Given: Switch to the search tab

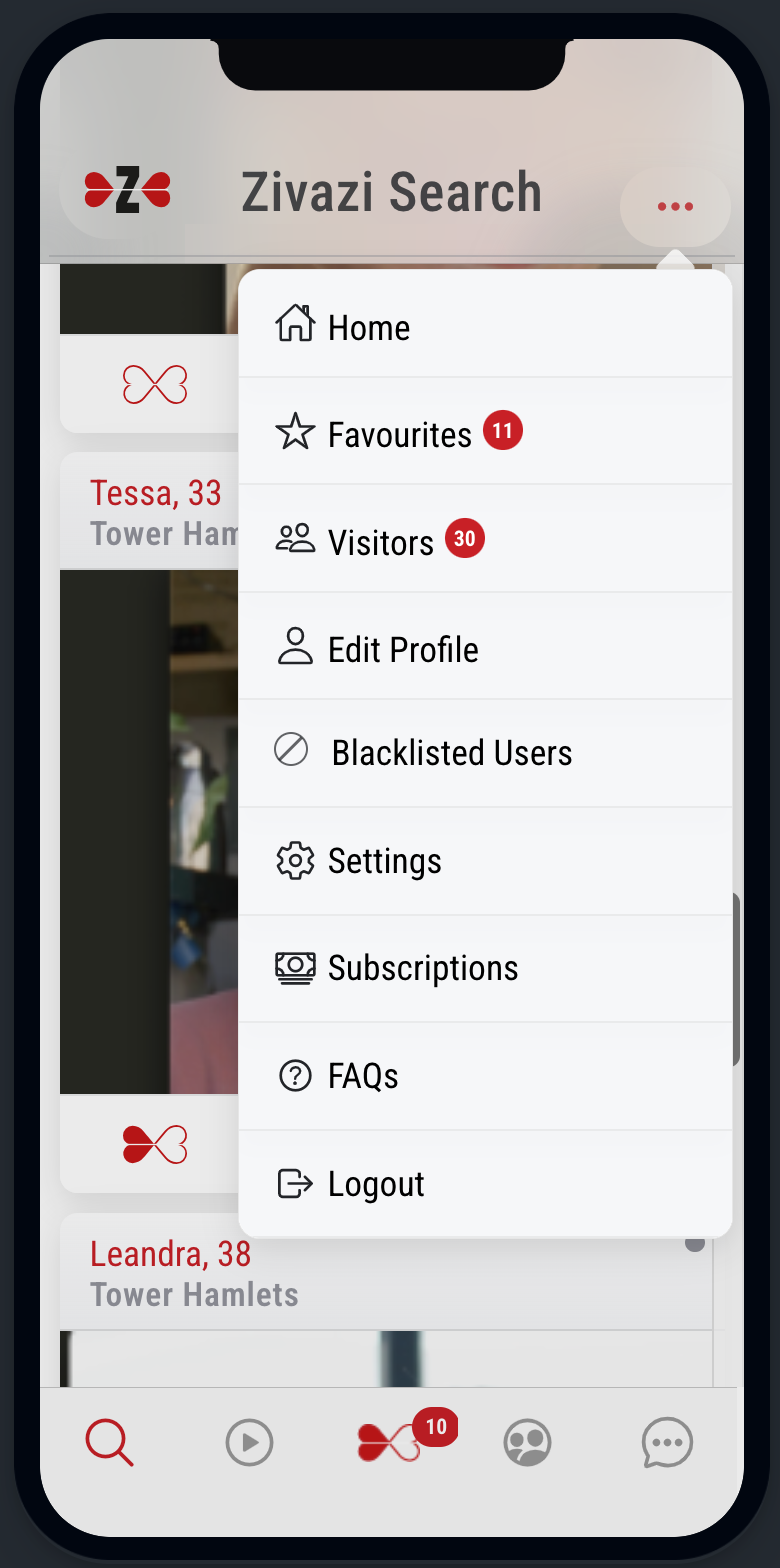Looking at the screenshot, I should [109, 1443].
